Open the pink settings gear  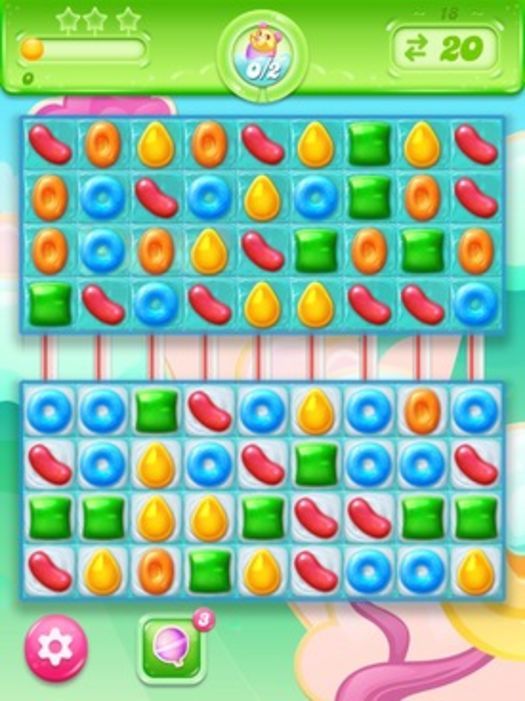(x=54, y=645)
